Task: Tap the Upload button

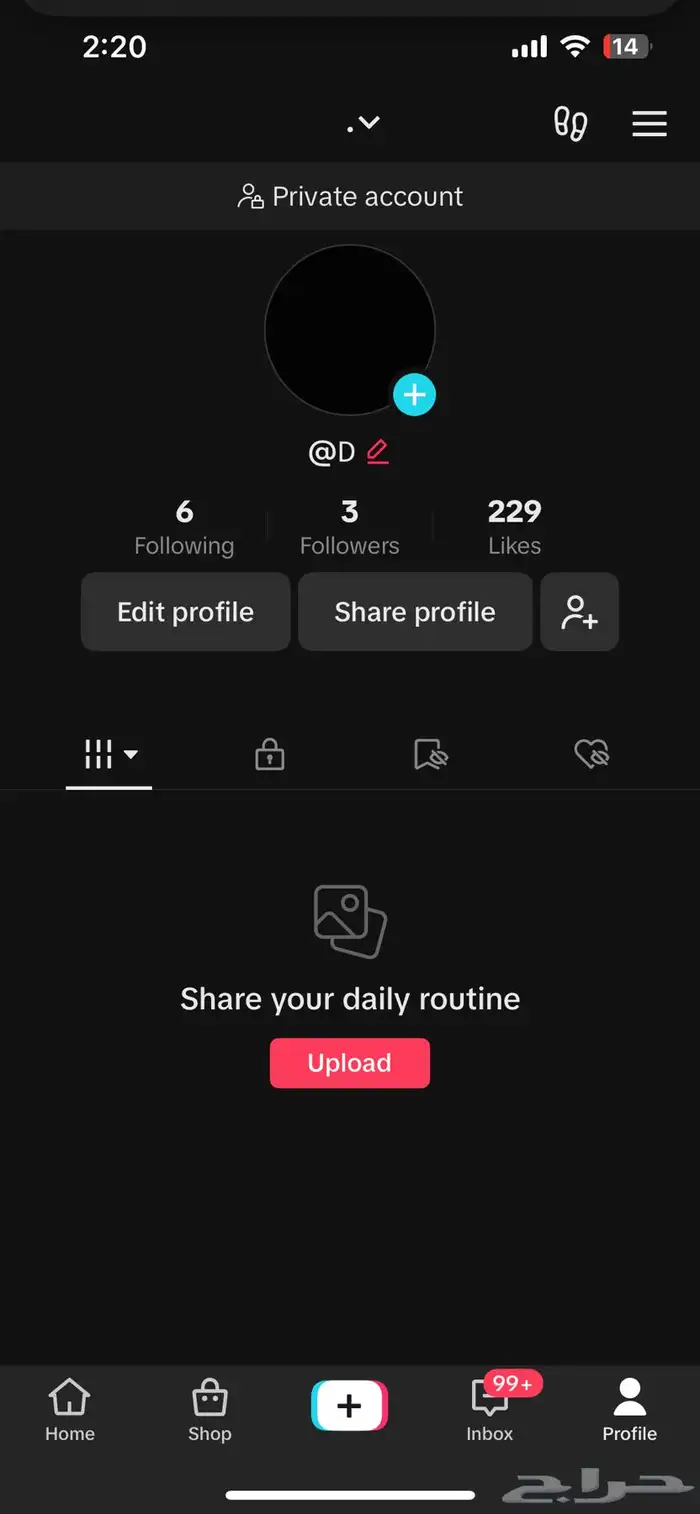Action: (349, 1063)
